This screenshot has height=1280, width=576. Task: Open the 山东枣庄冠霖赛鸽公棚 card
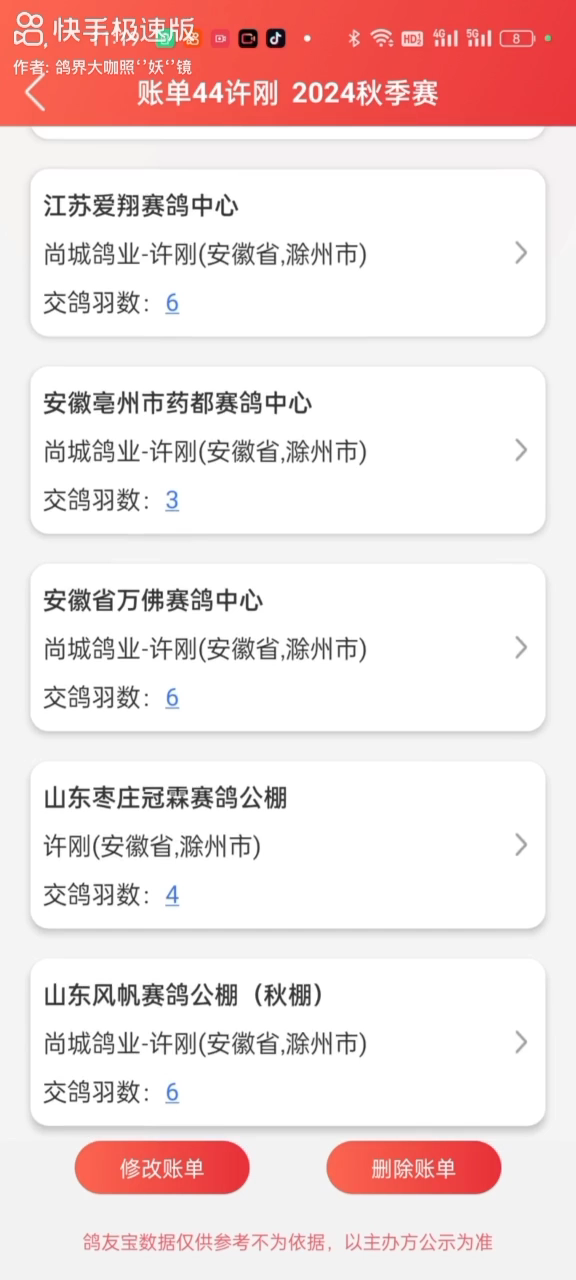click(288, 845)
